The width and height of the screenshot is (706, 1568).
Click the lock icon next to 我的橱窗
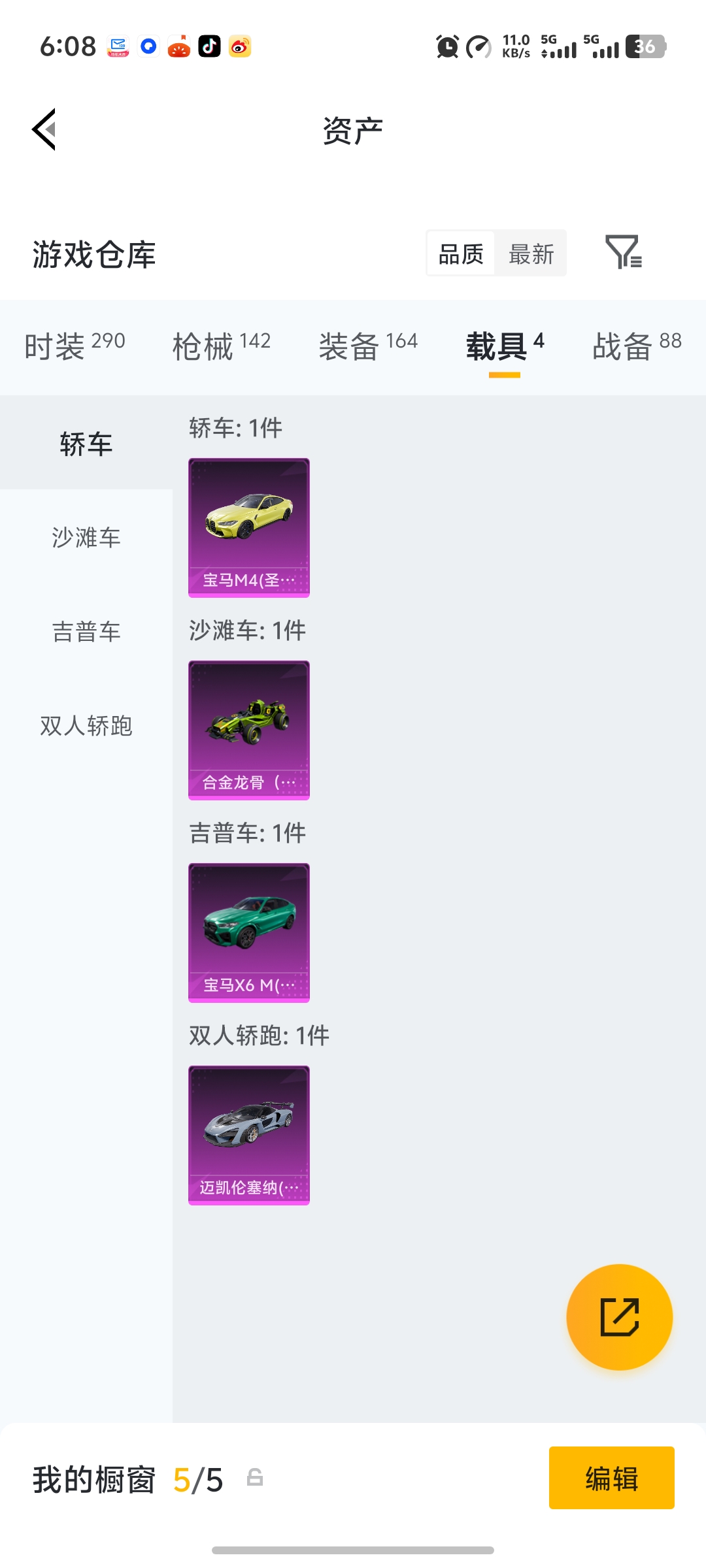[x=254, y=1482]
